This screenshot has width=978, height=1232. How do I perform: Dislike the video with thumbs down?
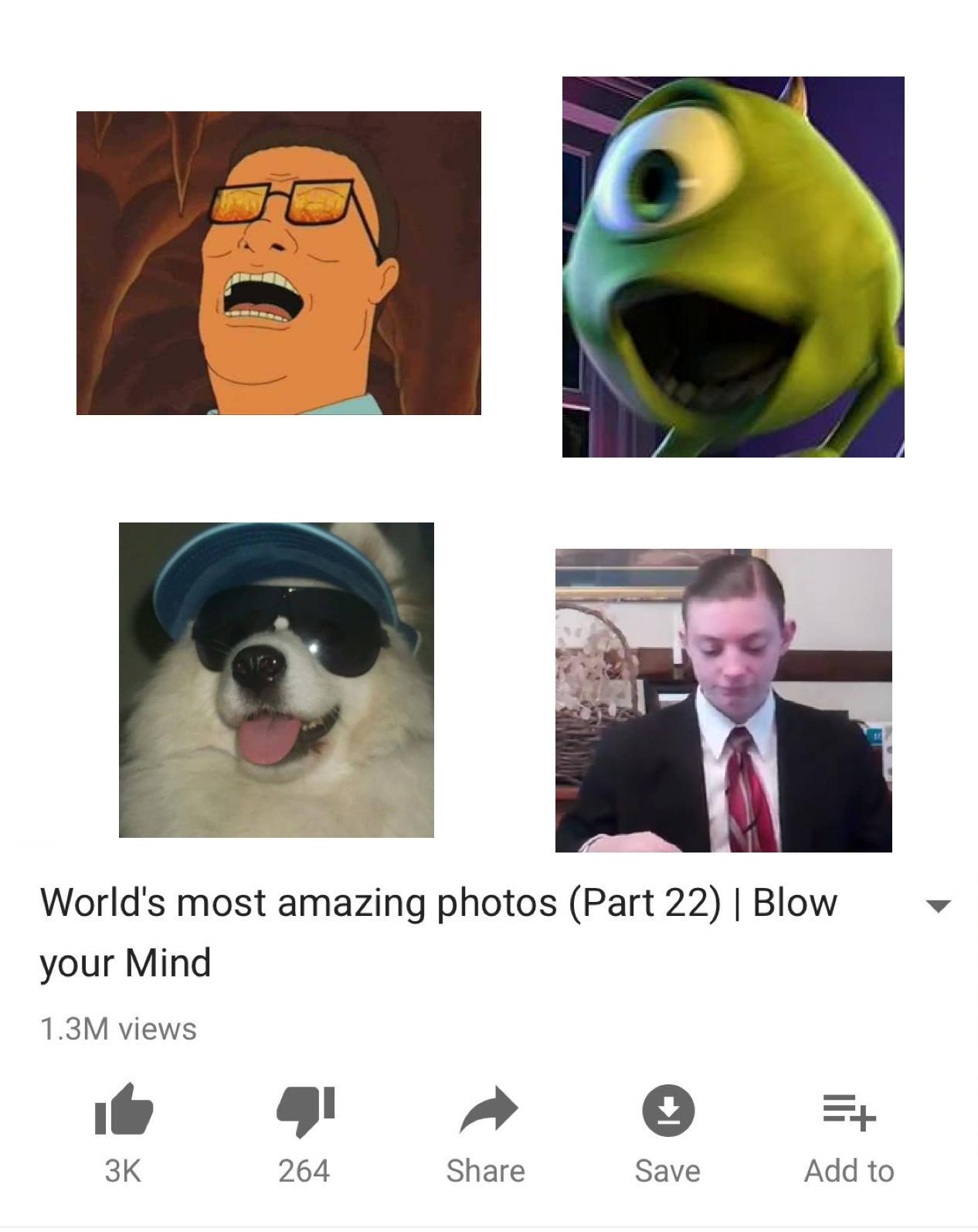coord(304,1111)
